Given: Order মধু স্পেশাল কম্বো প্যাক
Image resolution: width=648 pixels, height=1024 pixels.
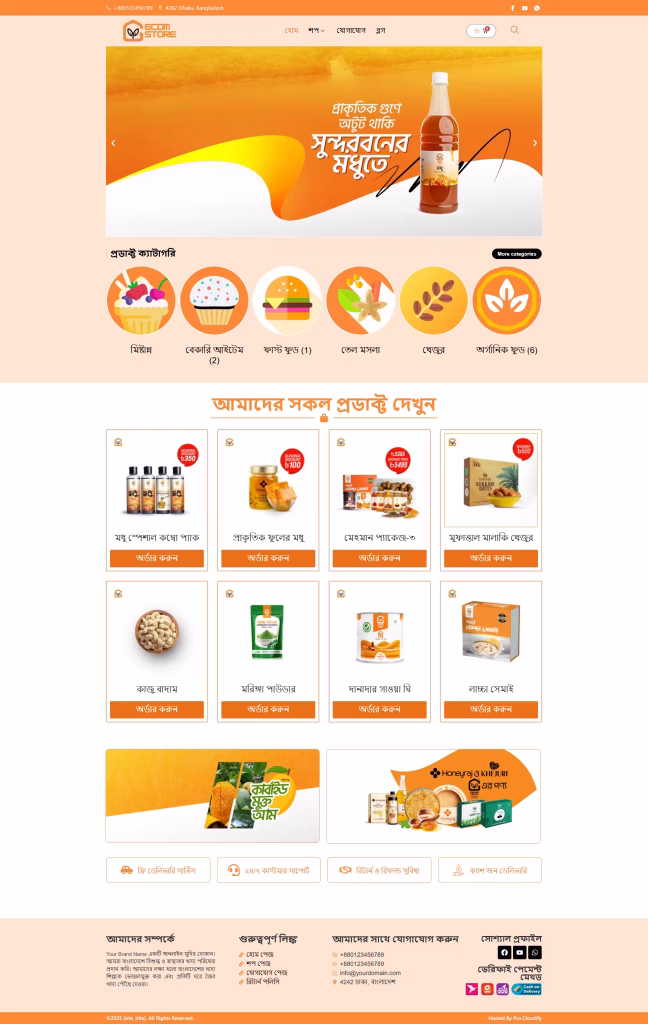Looking at the screenshot, I should [x=157, y=558].
